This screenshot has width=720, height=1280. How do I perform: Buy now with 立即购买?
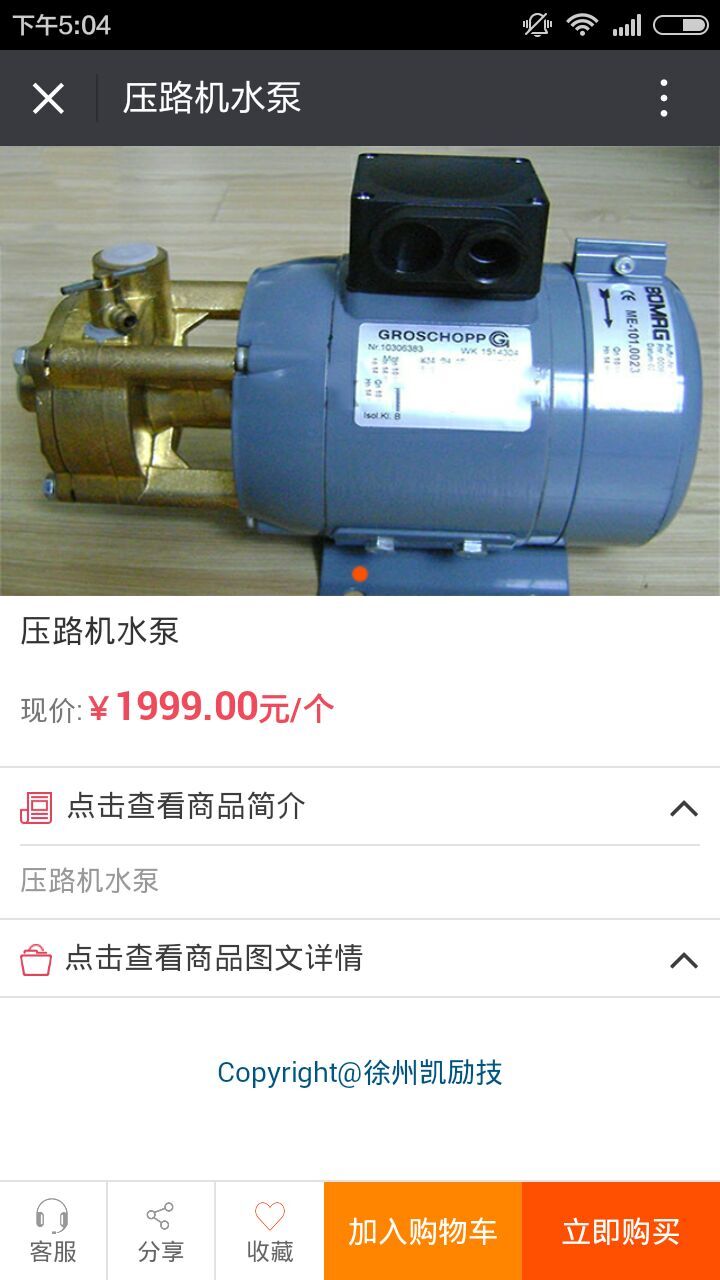point(620,1231)
